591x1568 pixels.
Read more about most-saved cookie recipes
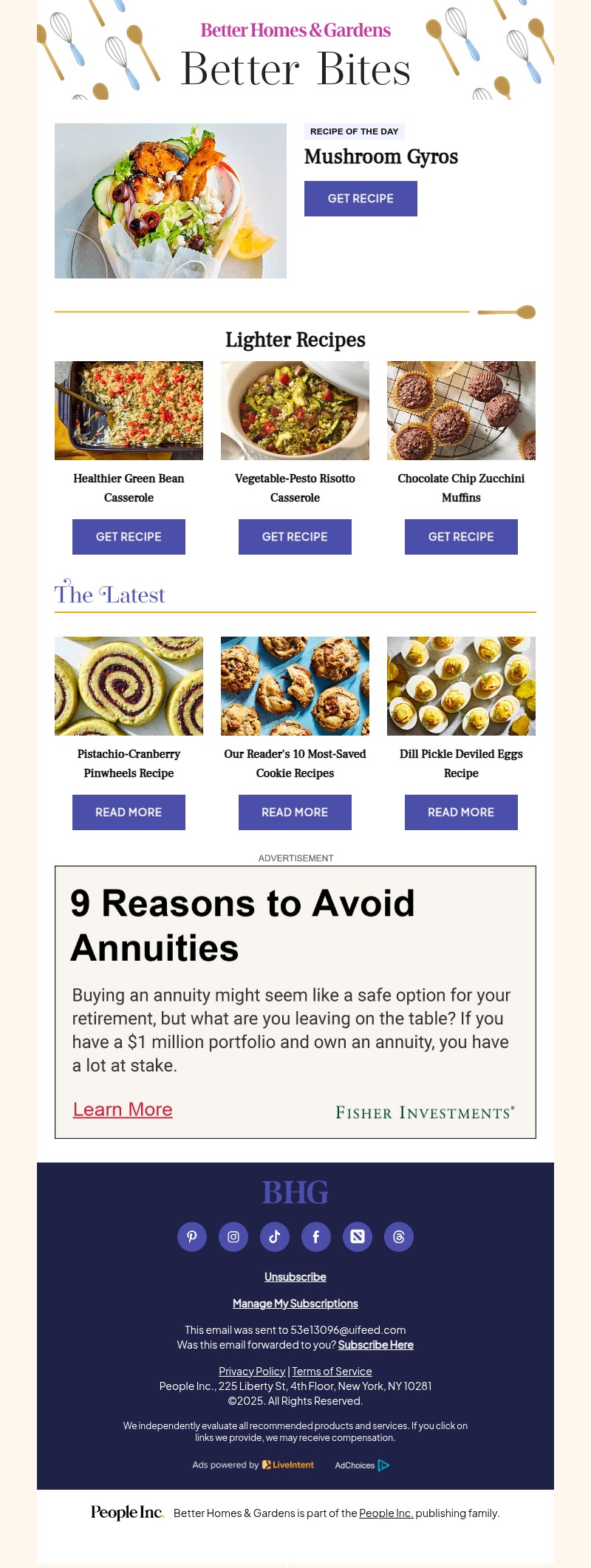(295, 812)
